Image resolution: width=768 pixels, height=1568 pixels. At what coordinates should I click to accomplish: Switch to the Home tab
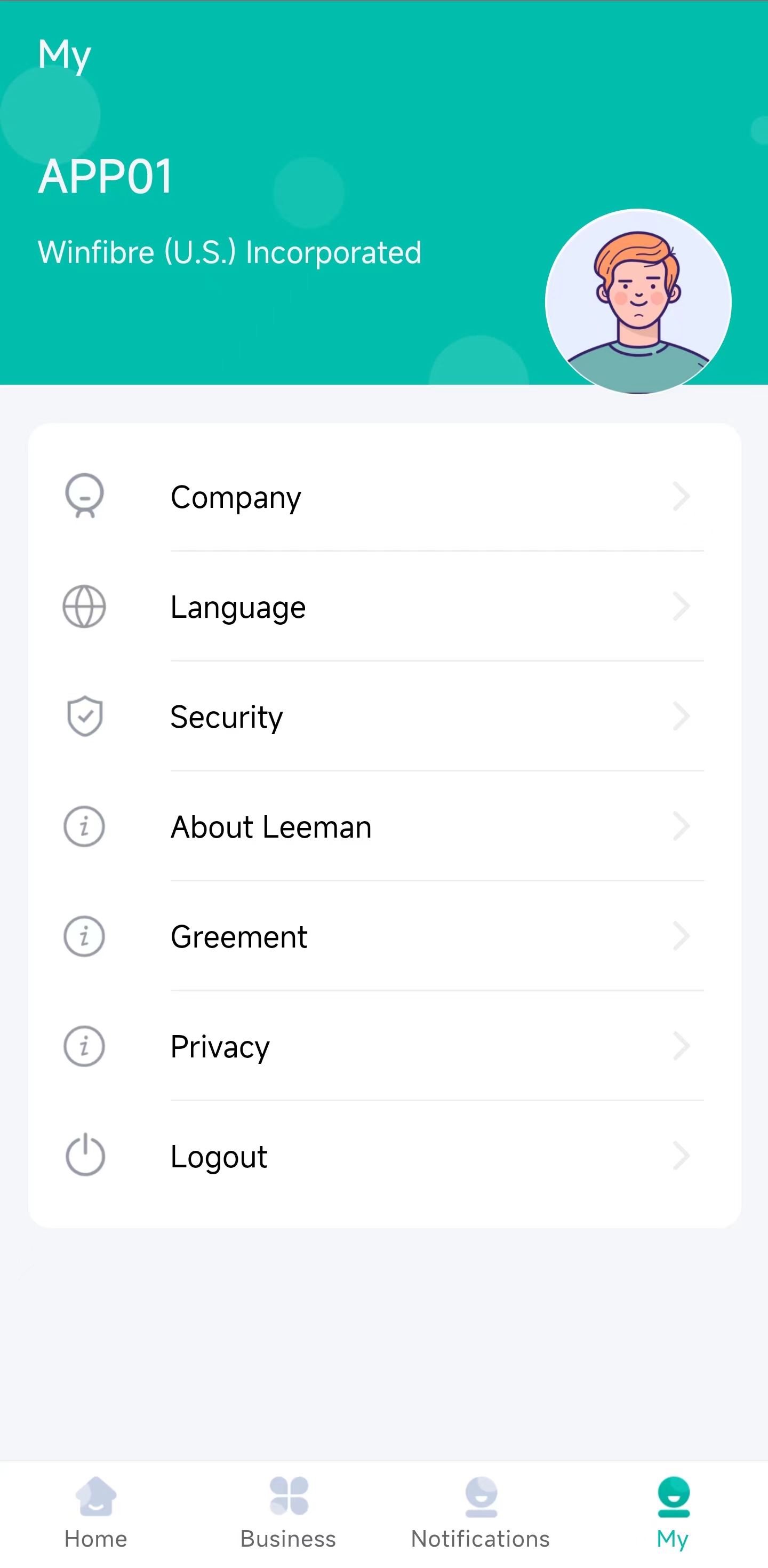(x=96, y=1514)
